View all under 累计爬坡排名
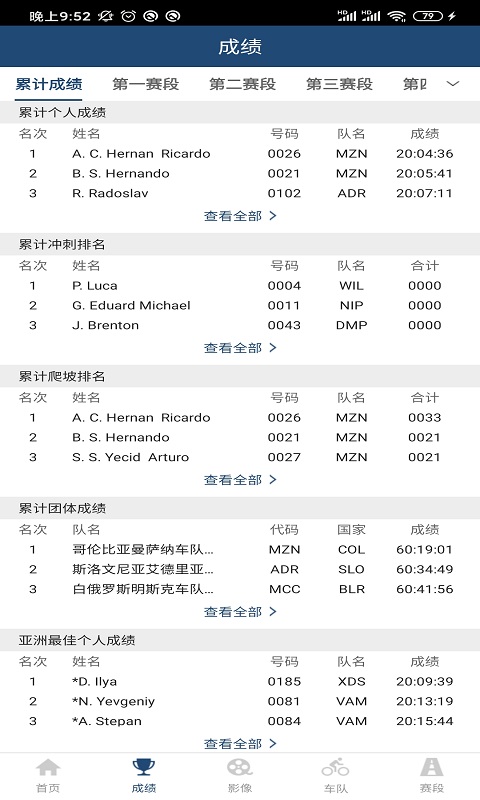Image resolution: width=480 pixels, height=800 pixels. 240,480
